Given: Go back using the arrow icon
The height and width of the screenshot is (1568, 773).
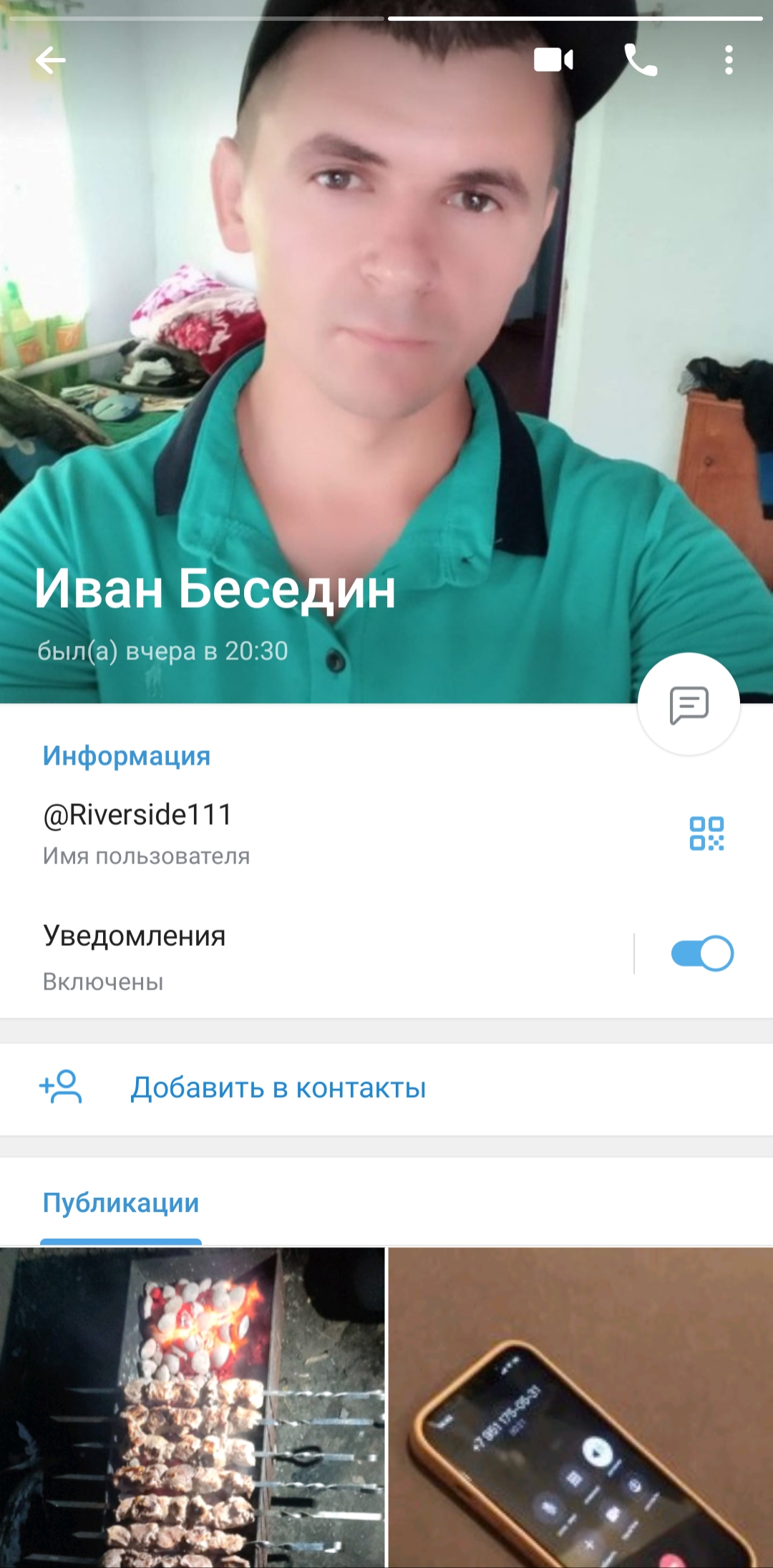Looking at the screenshot, I should coord(50,60).
